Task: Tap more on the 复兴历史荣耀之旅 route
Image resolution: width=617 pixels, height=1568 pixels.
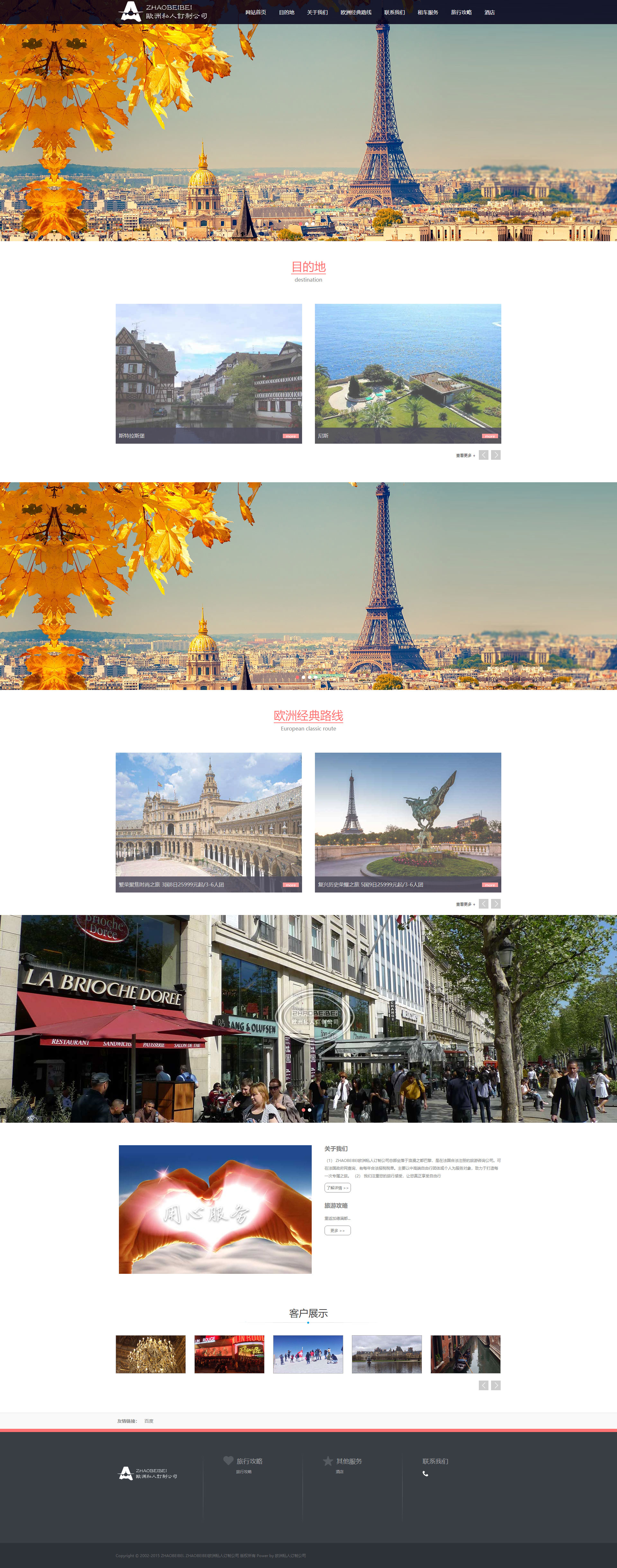Action: point(490,884)
